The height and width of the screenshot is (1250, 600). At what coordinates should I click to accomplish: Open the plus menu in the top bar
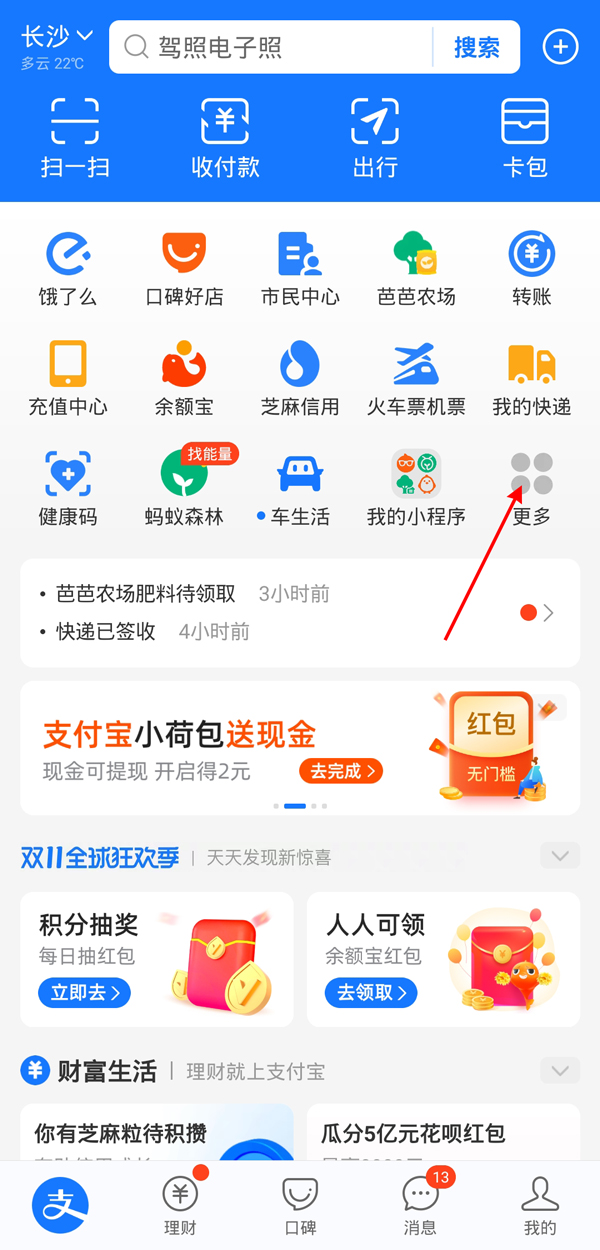560,46
